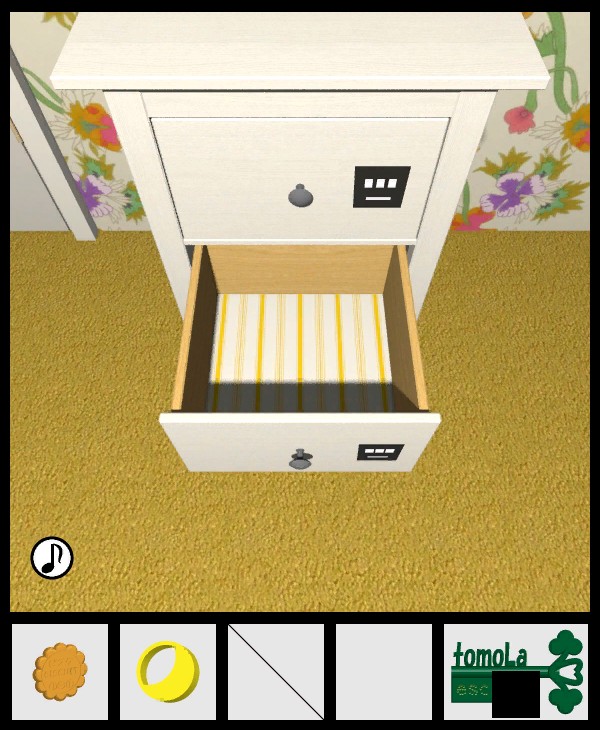Toggle the music note sound button
Image resolution: width=600 pixels, height=730 pixels.
[x=52, y=558]
